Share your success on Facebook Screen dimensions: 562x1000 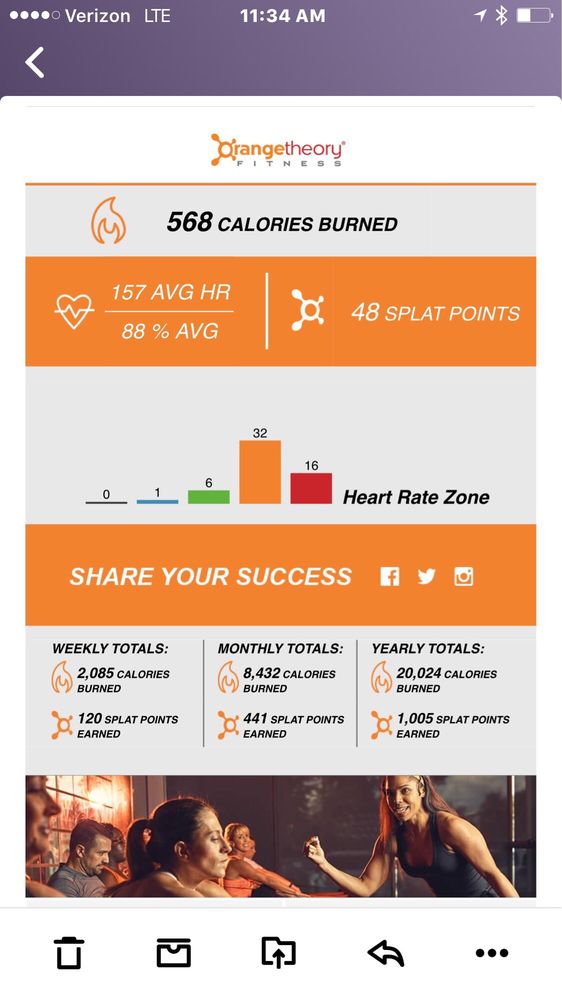coord(389,577)
